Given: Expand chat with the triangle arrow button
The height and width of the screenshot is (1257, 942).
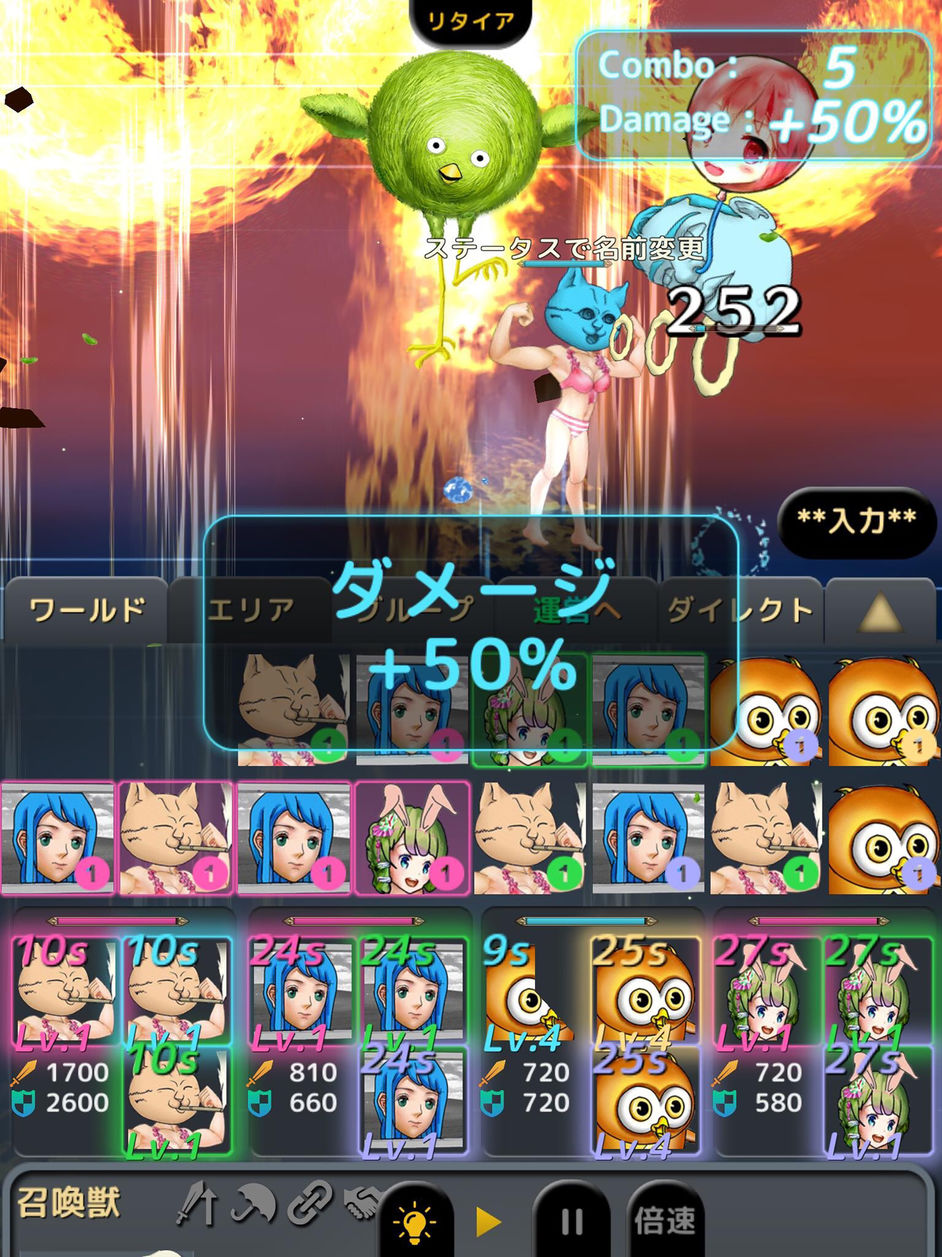Looking at the screenshot, I should pos(880,612).
